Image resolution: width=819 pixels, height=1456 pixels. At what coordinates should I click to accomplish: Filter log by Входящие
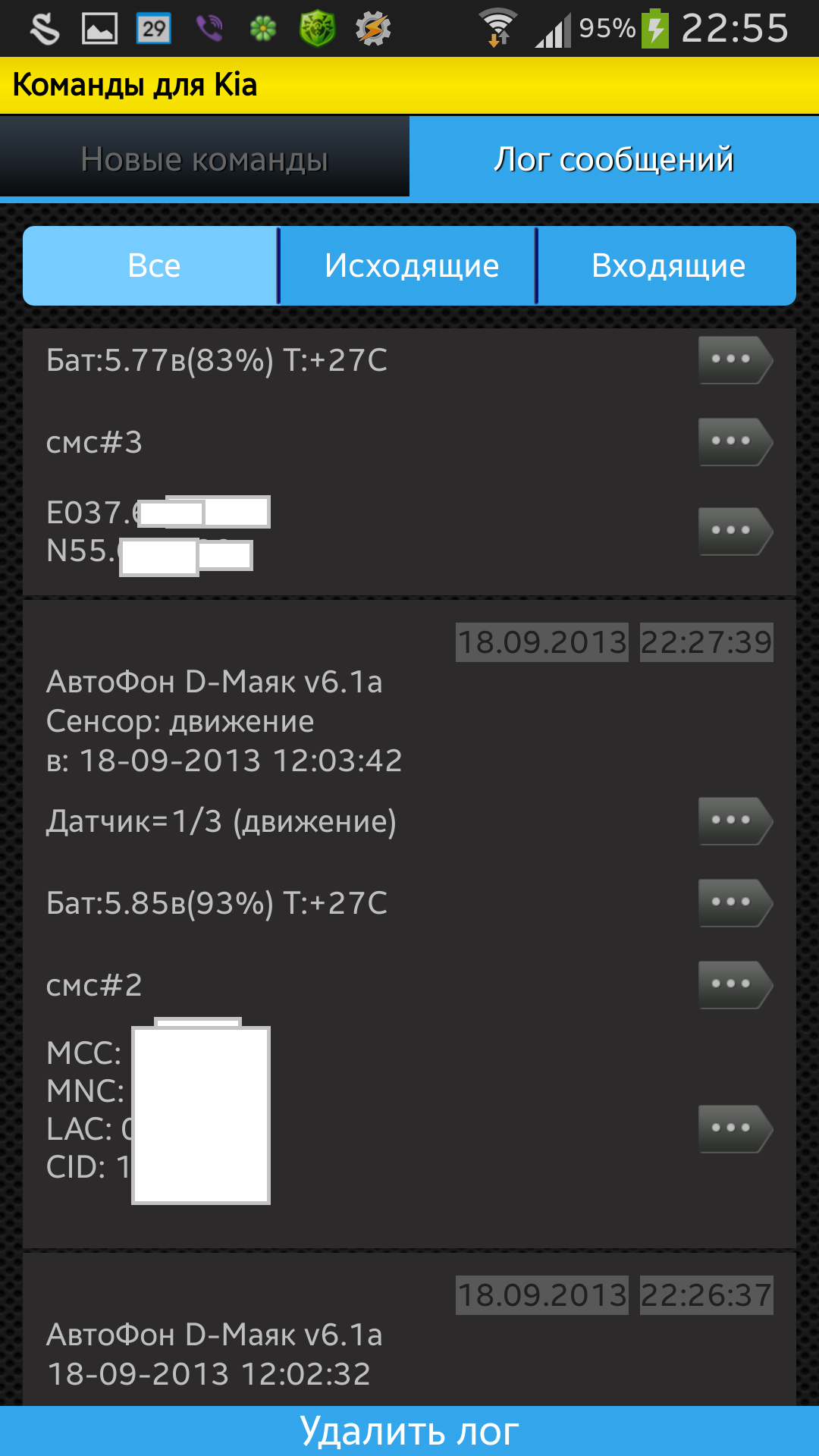coord(667,266)
